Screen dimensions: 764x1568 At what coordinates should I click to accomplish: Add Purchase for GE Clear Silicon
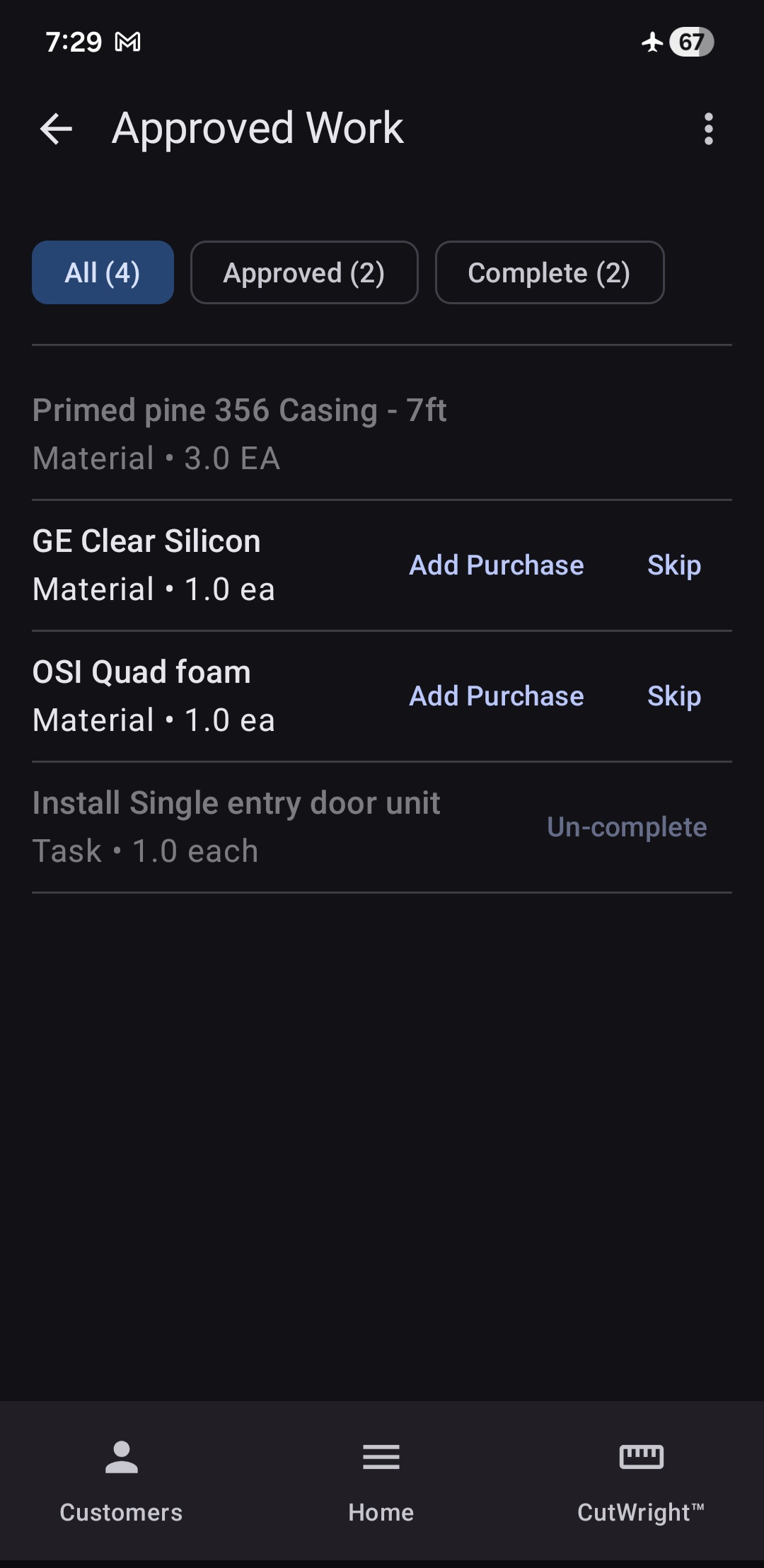click(x=495, y=565)
